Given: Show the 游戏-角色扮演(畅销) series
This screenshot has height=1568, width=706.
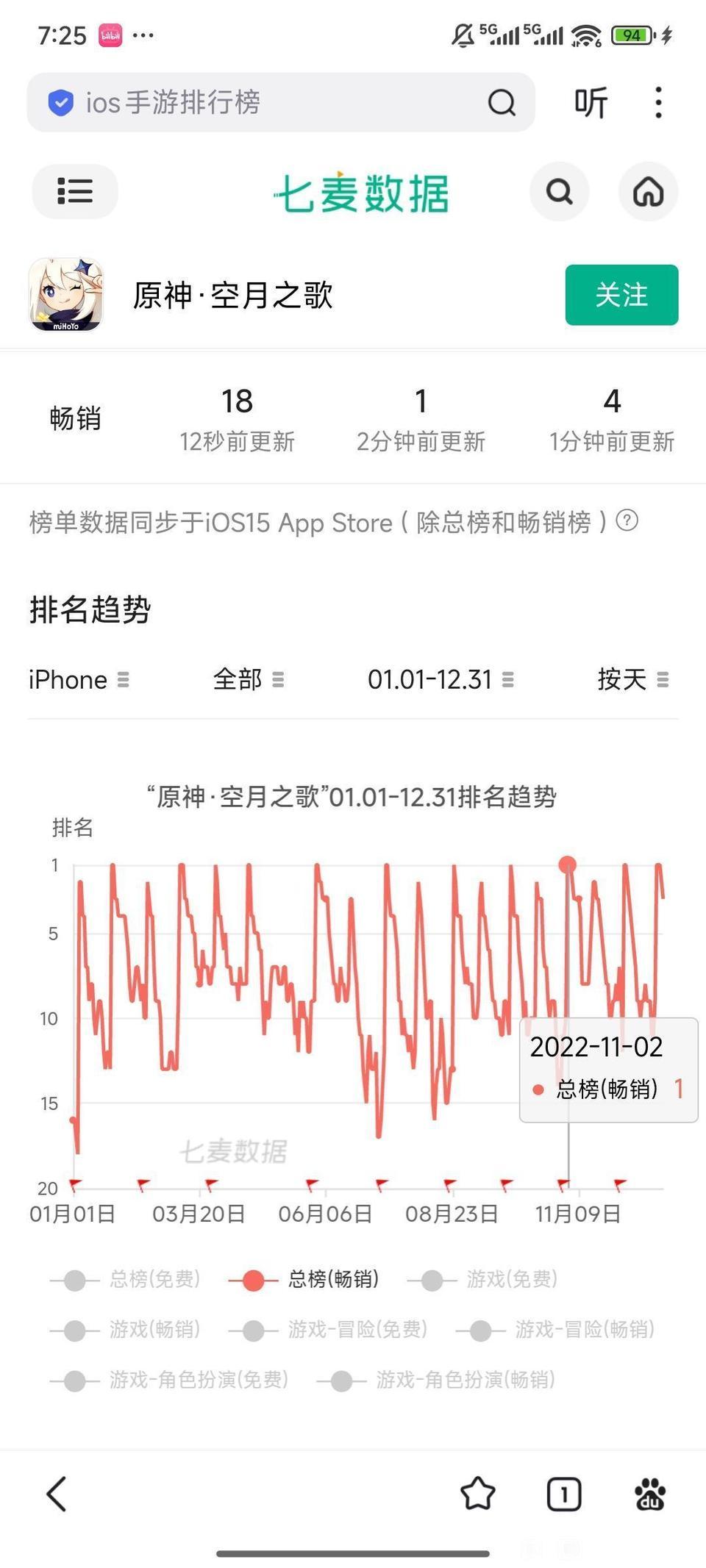Looking at the screenshot, I should [437, 1380].
